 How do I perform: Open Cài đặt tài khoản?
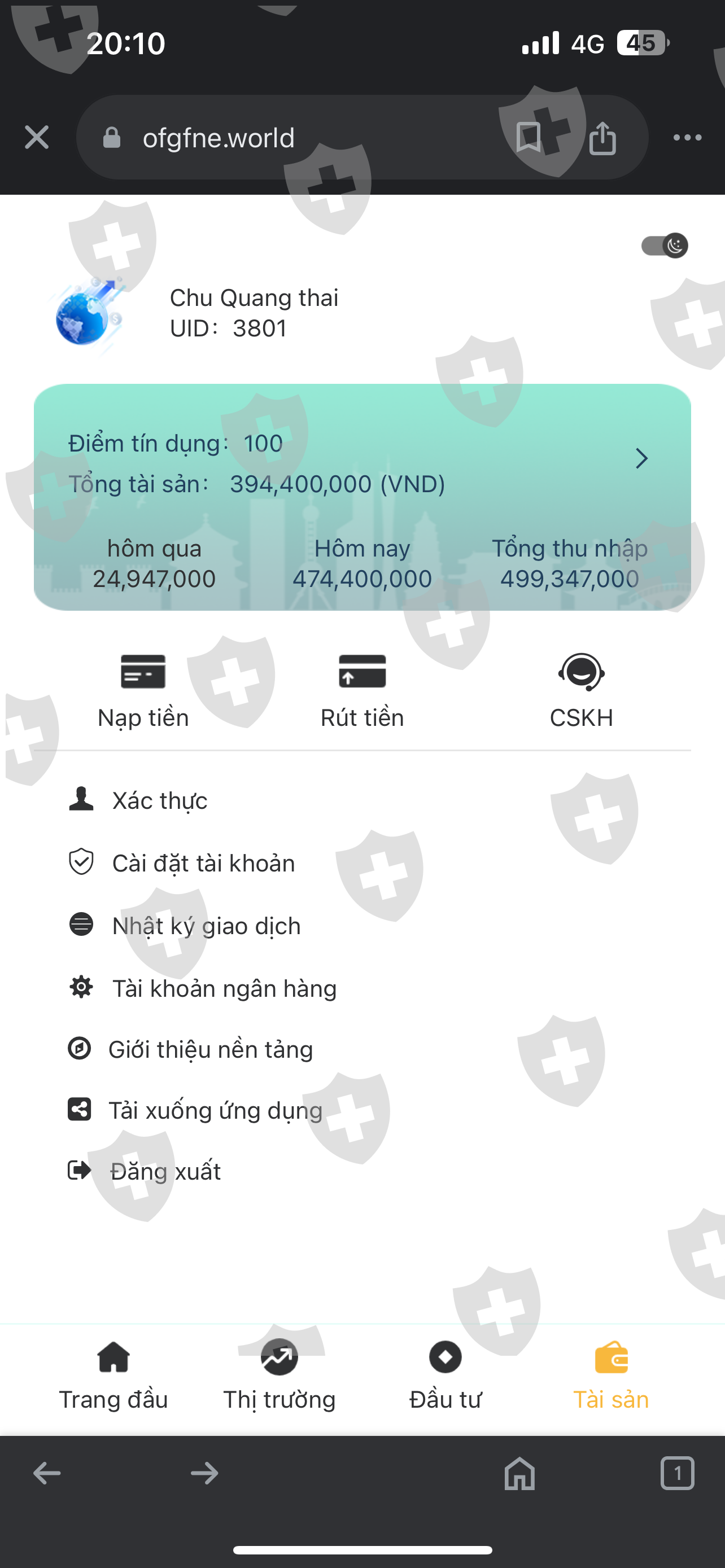coord(362,863)
